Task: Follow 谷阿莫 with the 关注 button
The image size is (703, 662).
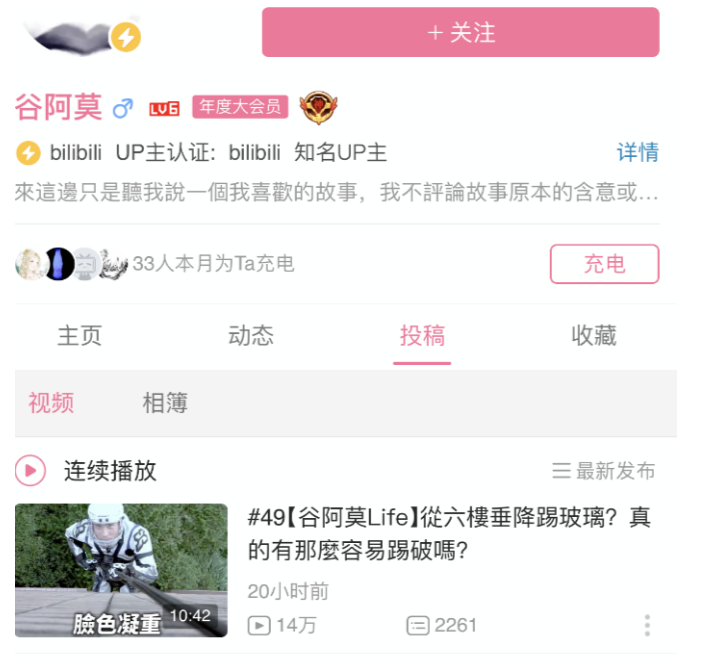Action: tap(460, 33)
